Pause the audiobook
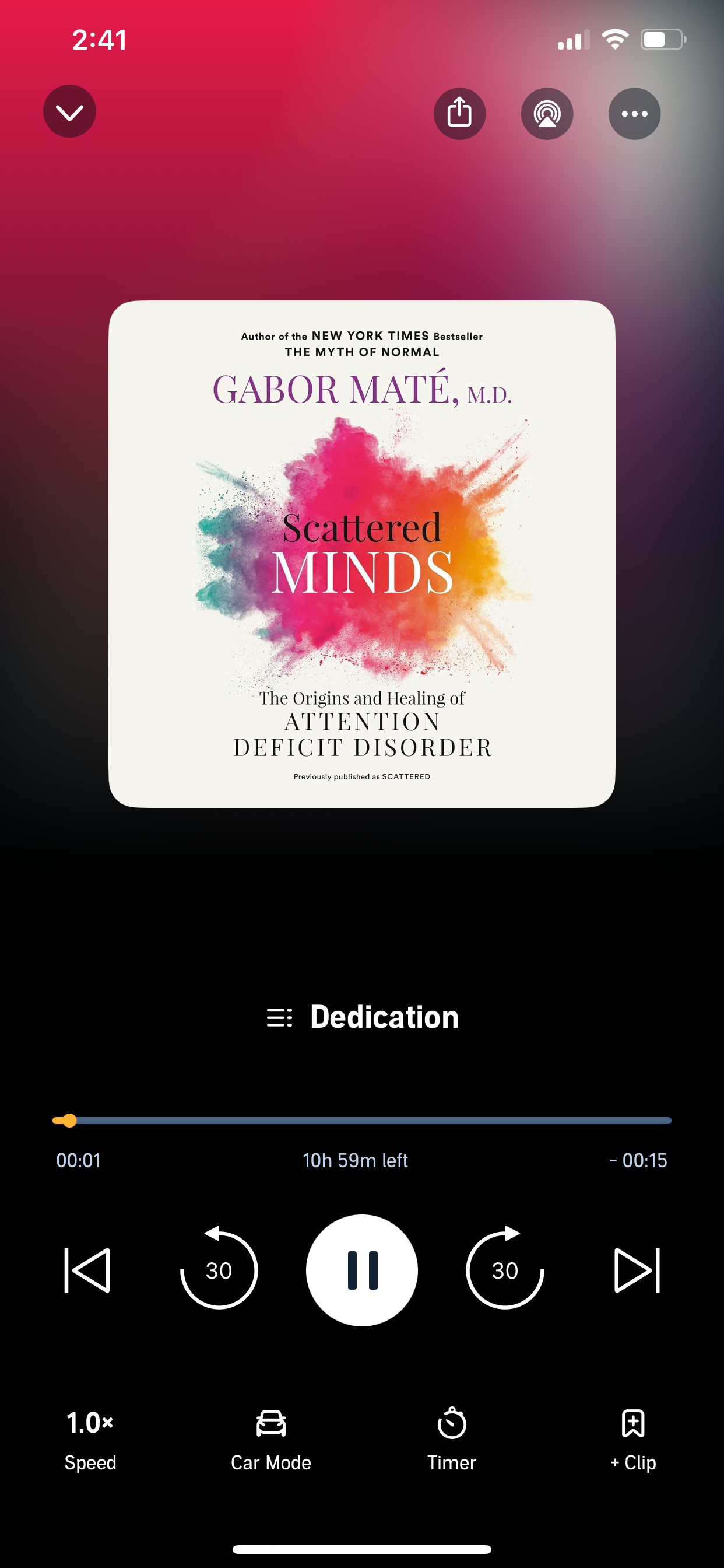This screenshot has height=1568, width=724. coord(362,1270)
